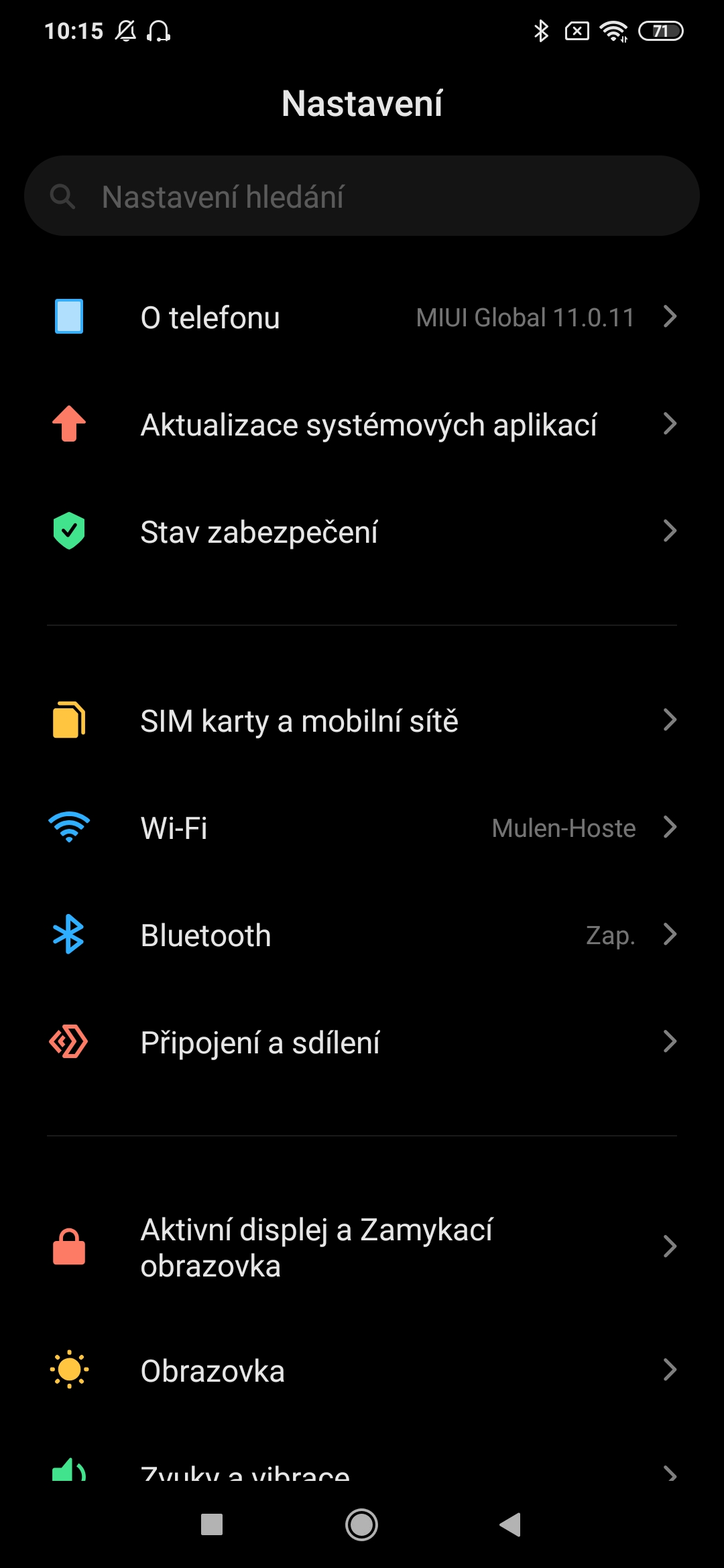The height and width of the screenshot is (1568, 724).
Task: Show recent apps via the square button
Action: click(x=212, y=1525)
